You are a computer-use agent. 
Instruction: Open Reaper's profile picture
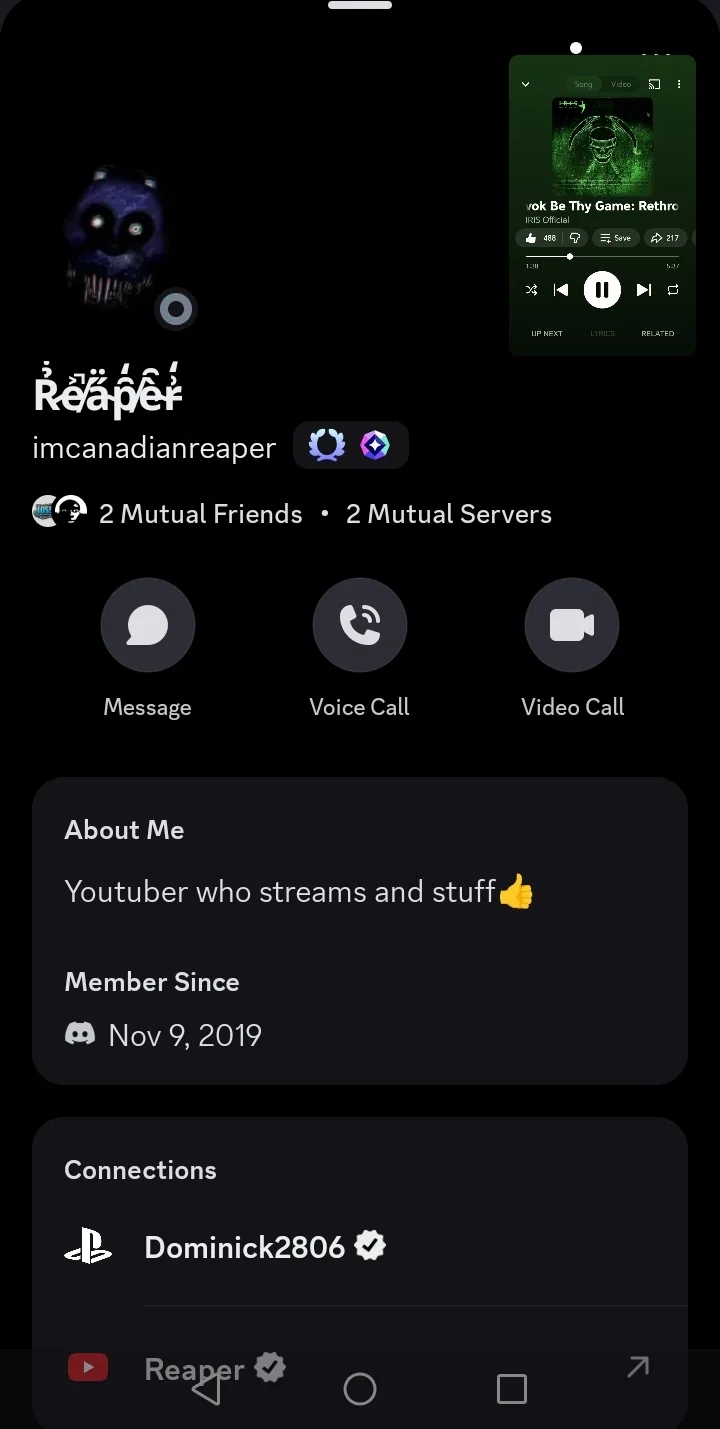(117, 240)
